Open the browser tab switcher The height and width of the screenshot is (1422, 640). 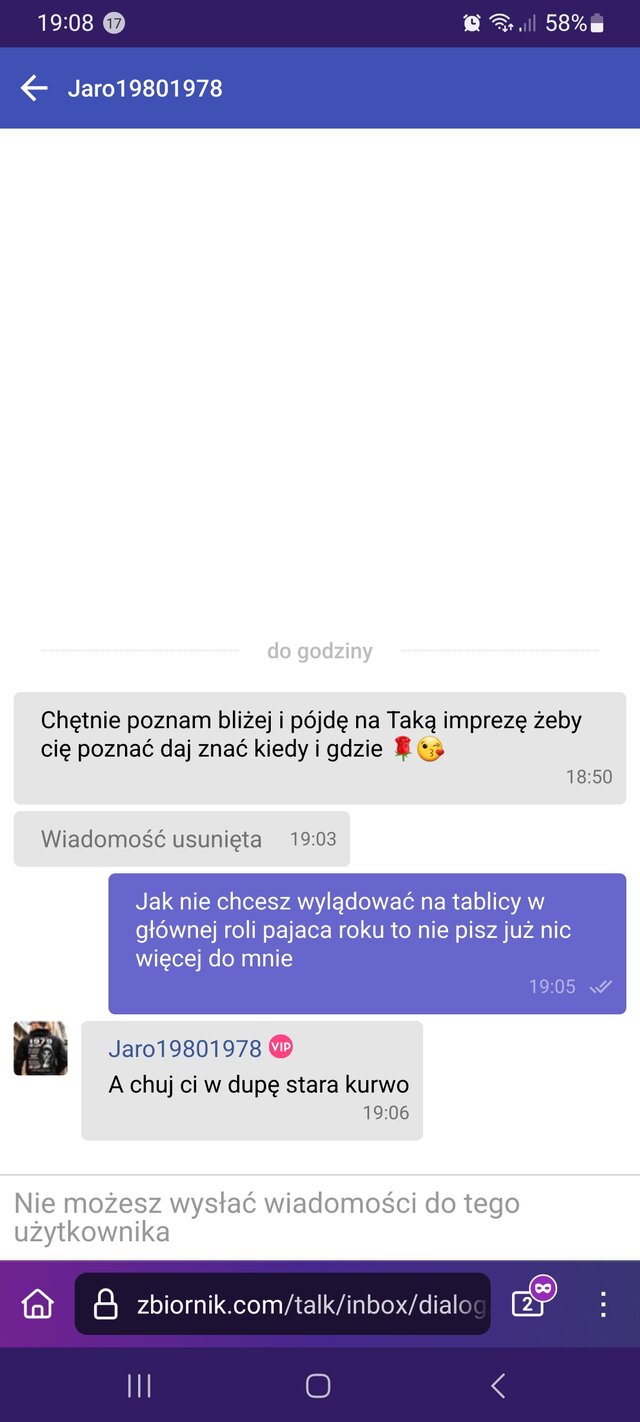pyautogui.click(x=528, y=1303)
